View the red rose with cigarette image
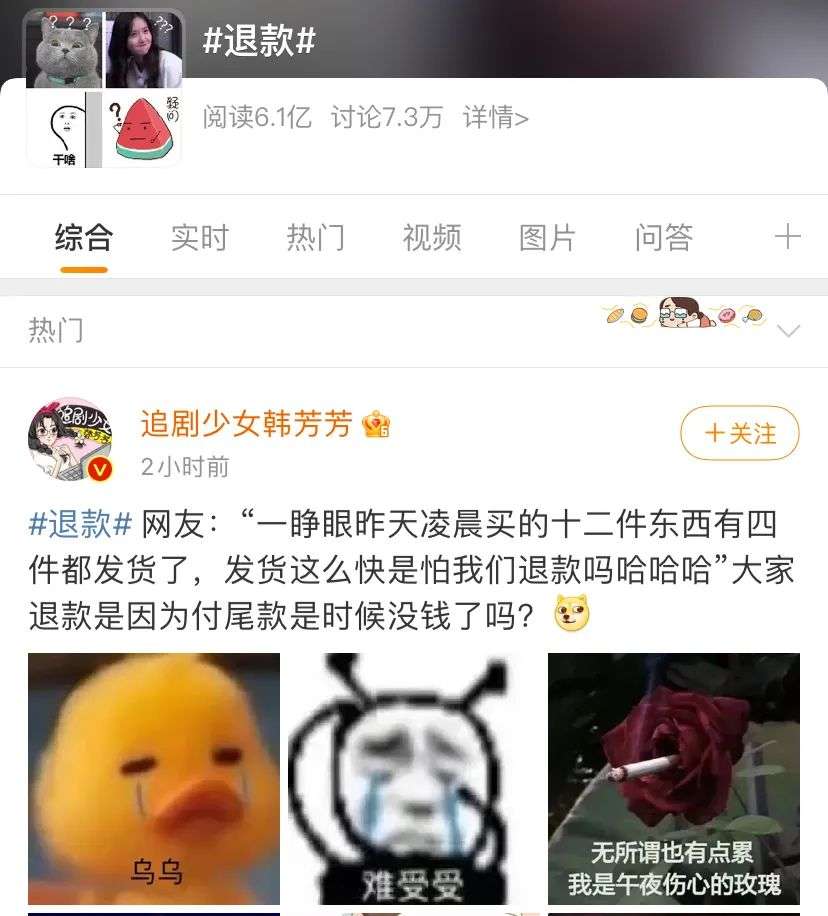Viewport: 828px width, 916px height. click(674, 779)
